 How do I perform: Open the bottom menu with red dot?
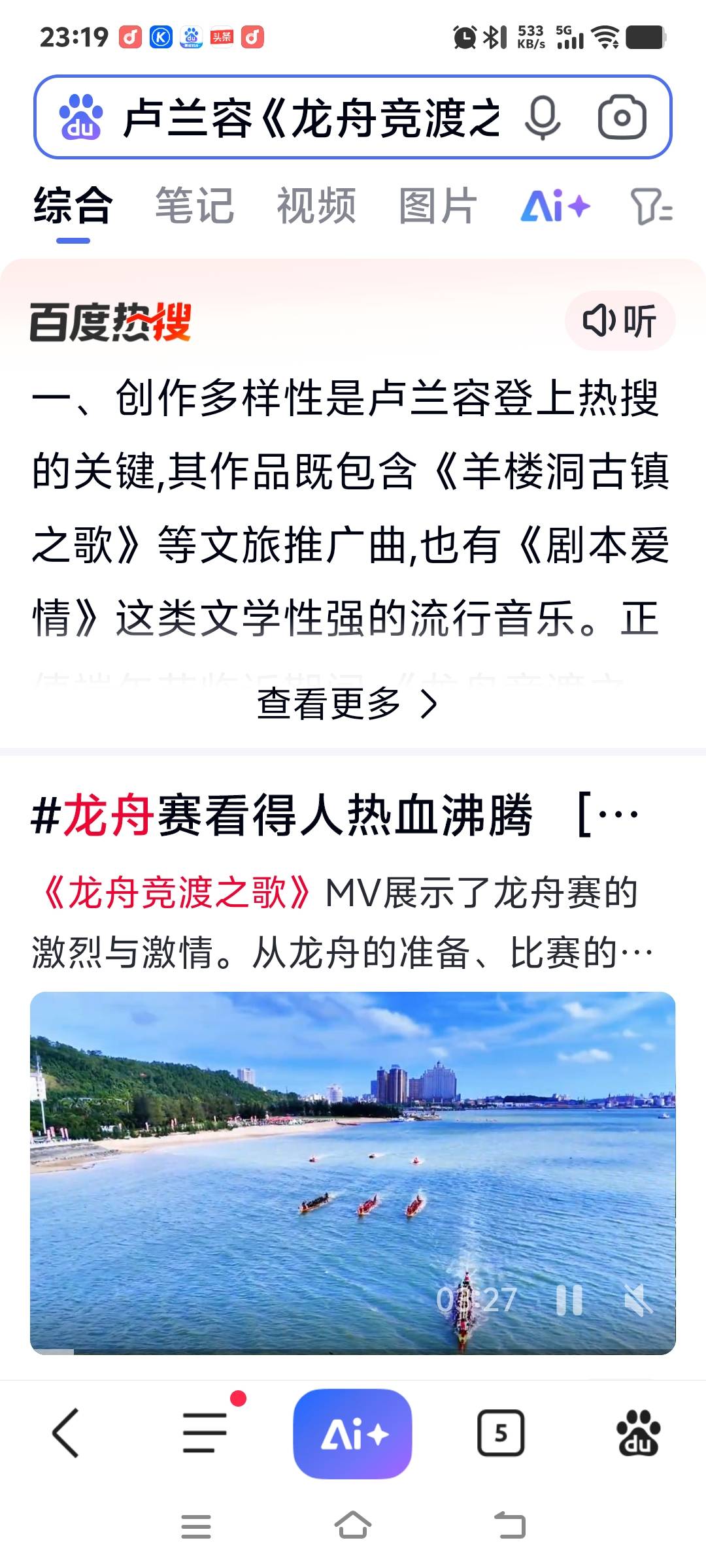tap(205, 1433)
